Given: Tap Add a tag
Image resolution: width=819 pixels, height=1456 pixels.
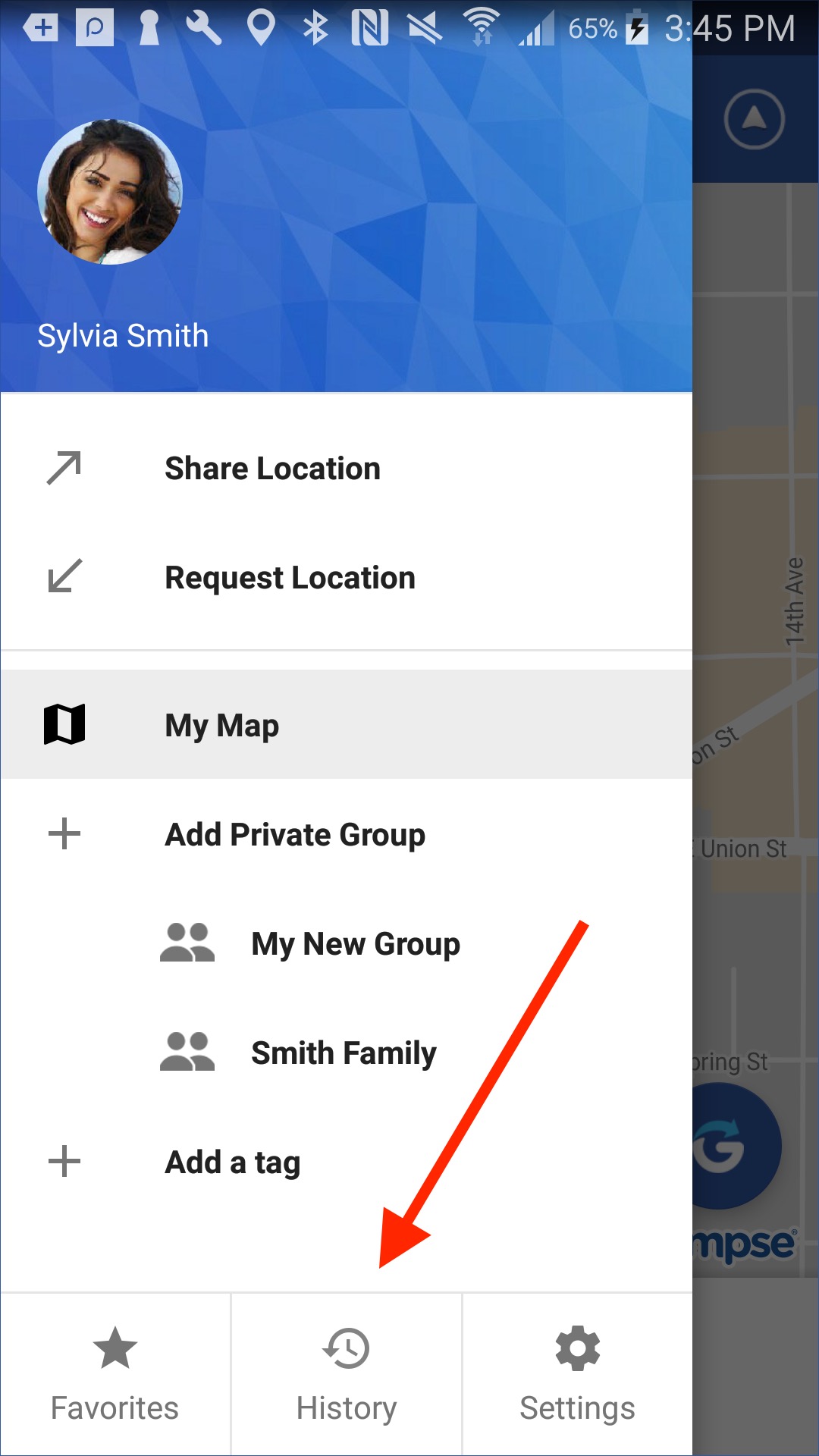Looking at the screenshot, I should point(232,1162).
